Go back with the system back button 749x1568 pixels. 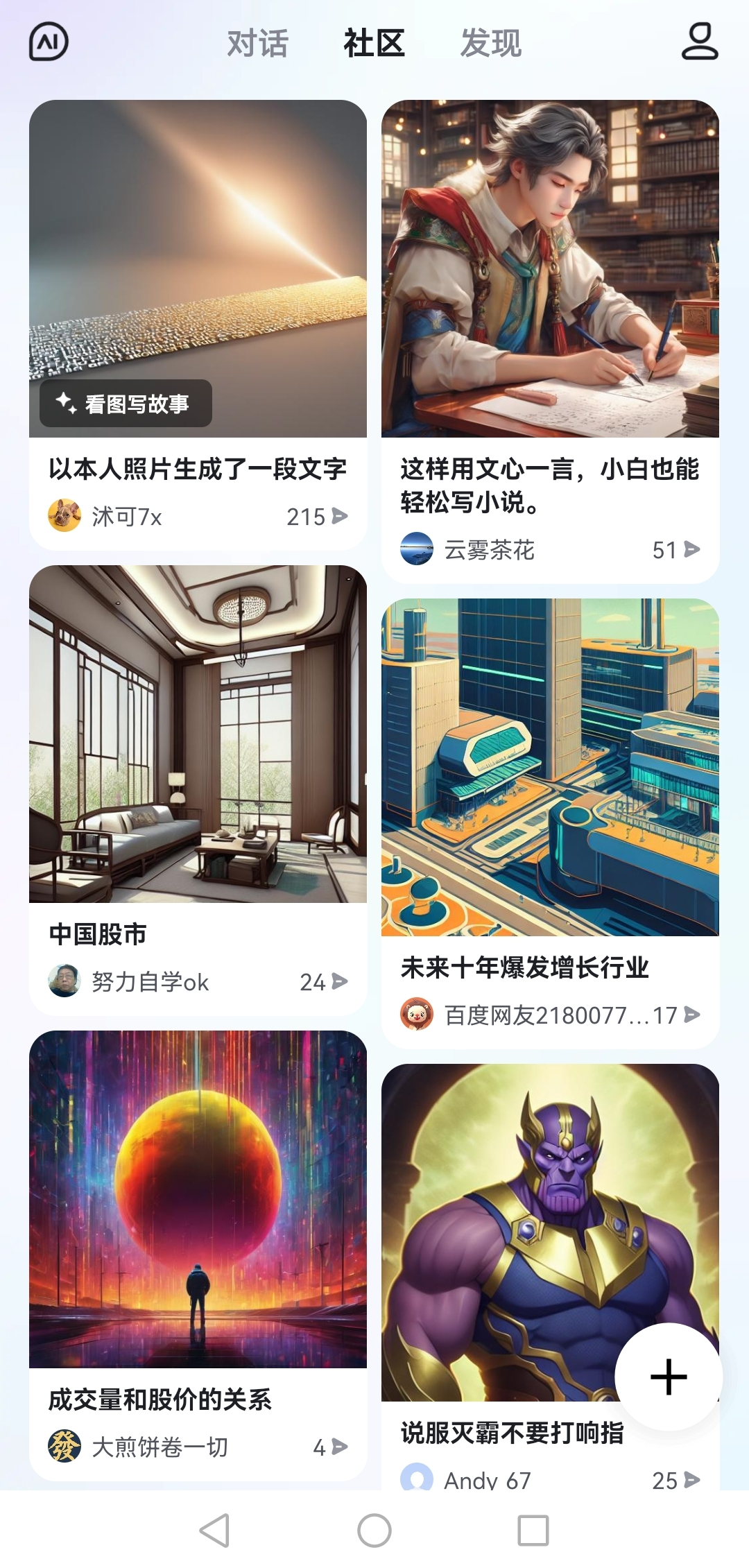[215, 1530]
